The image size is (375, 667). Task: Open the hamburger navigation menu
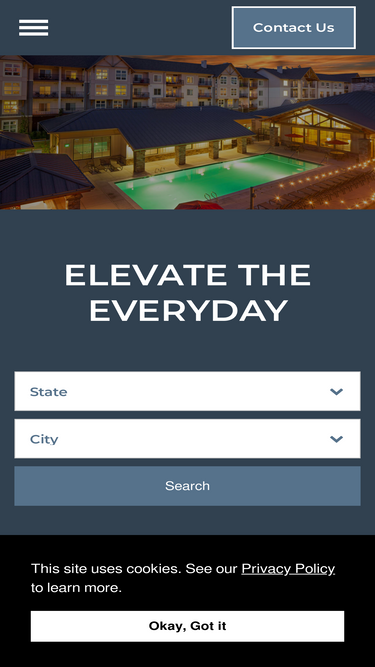point(33,28)
